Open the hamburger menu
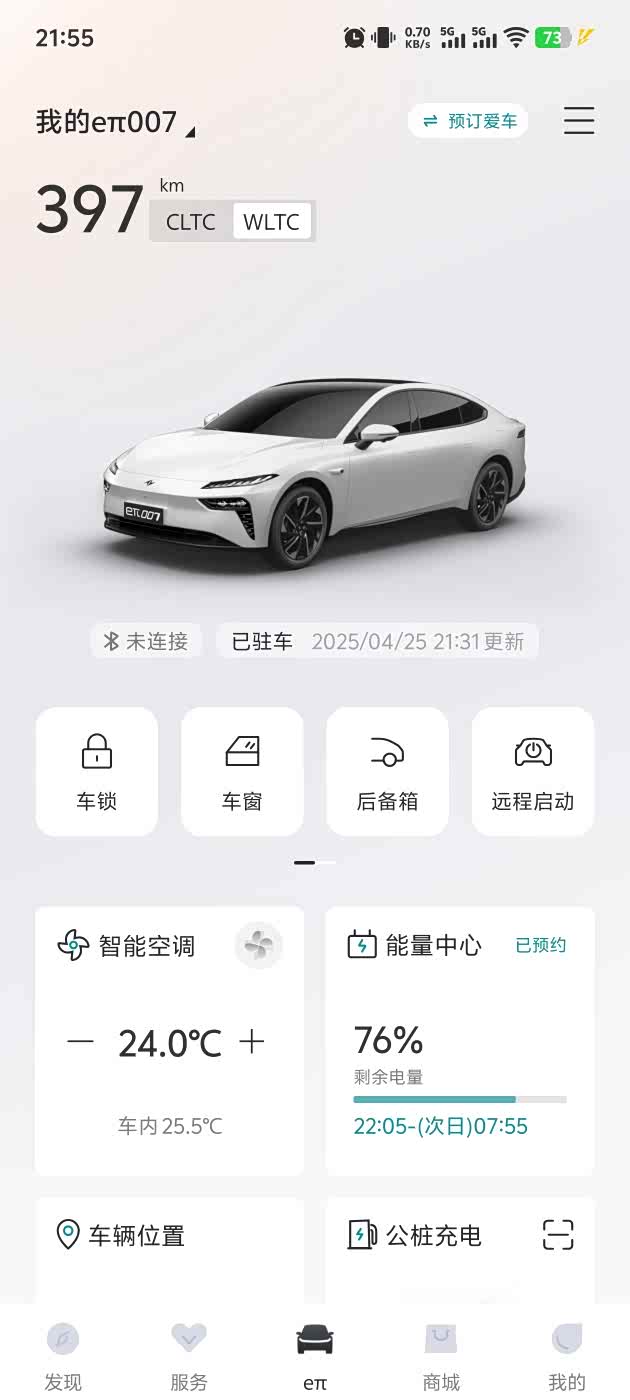Image resolution: width=630 pixels, height=1400 pixels. [579, 121]
